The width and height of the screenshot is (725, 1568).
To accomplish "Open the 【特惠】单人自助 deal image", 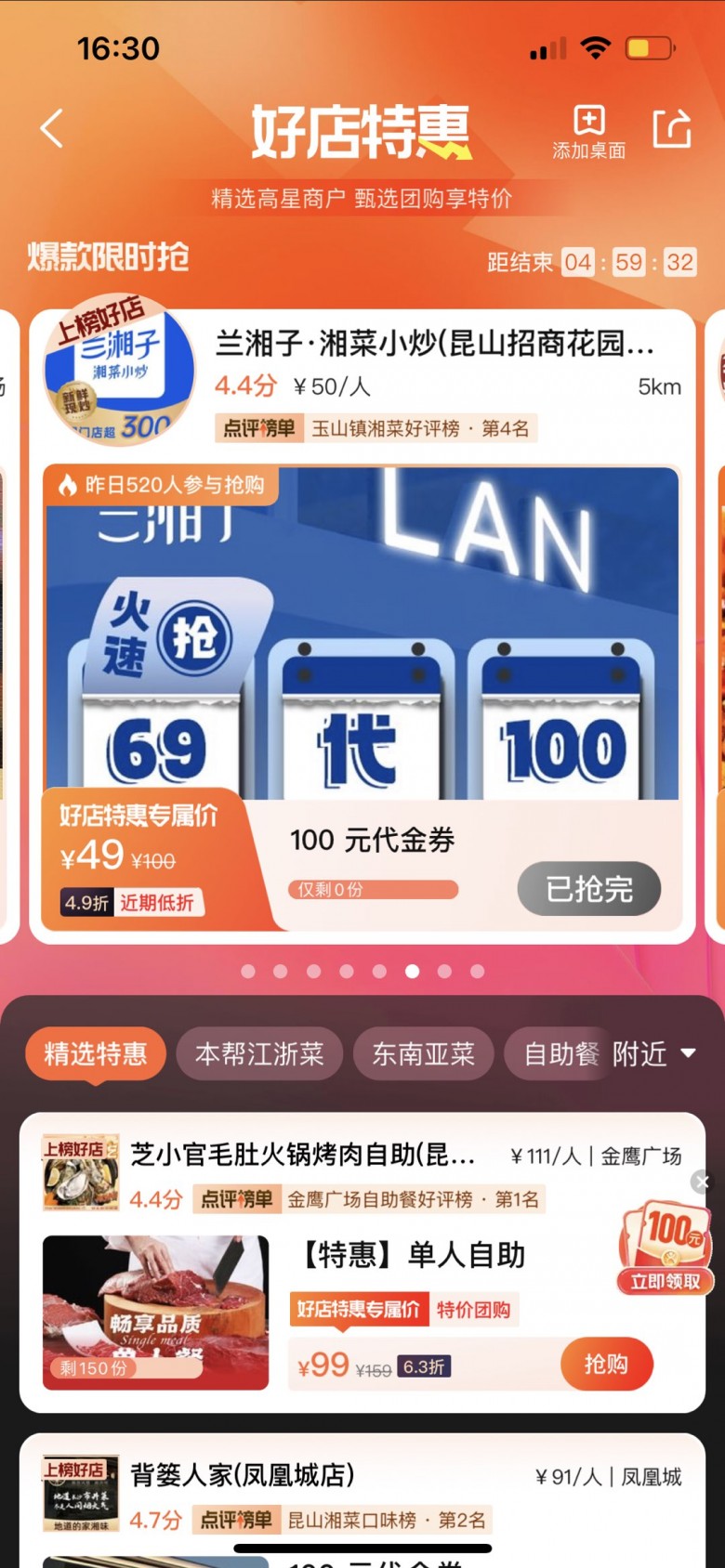I will click(155, 1312).
